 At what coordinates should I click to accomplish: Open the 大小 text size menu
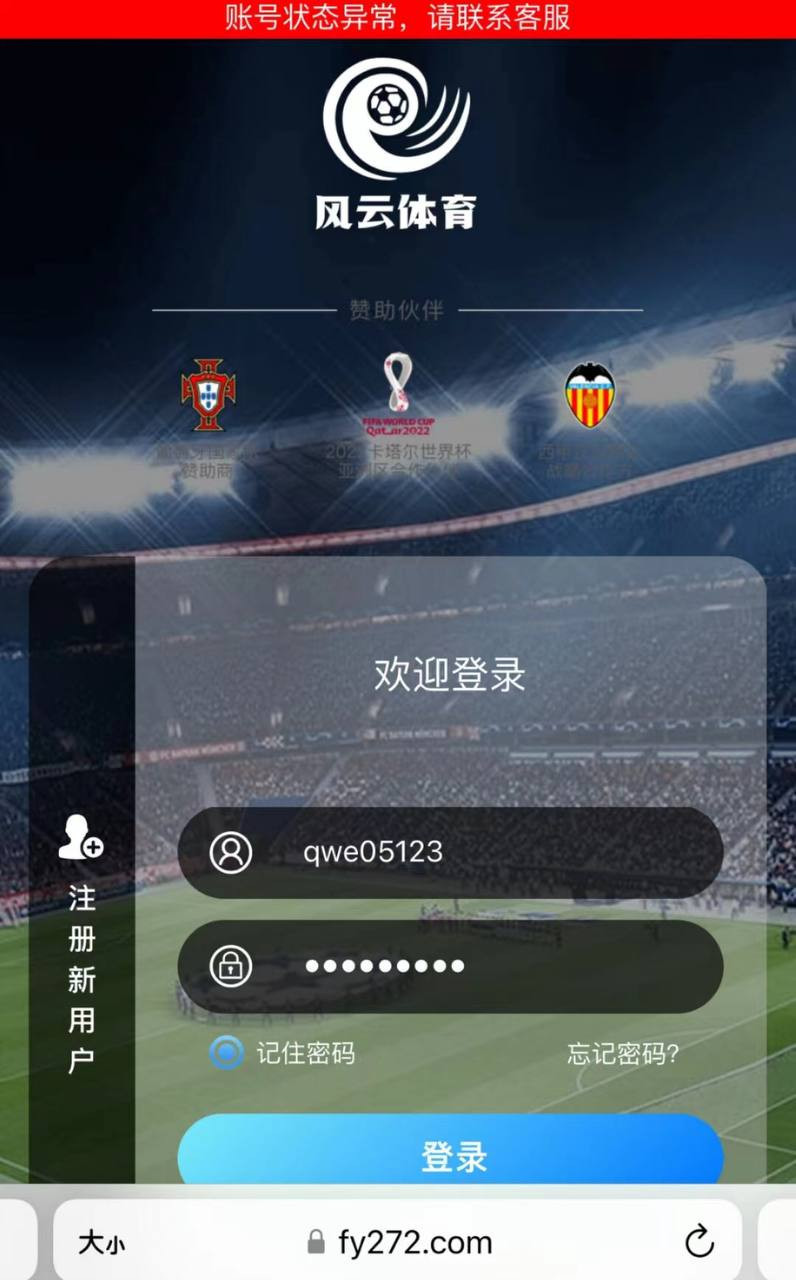click(102, 1243)
